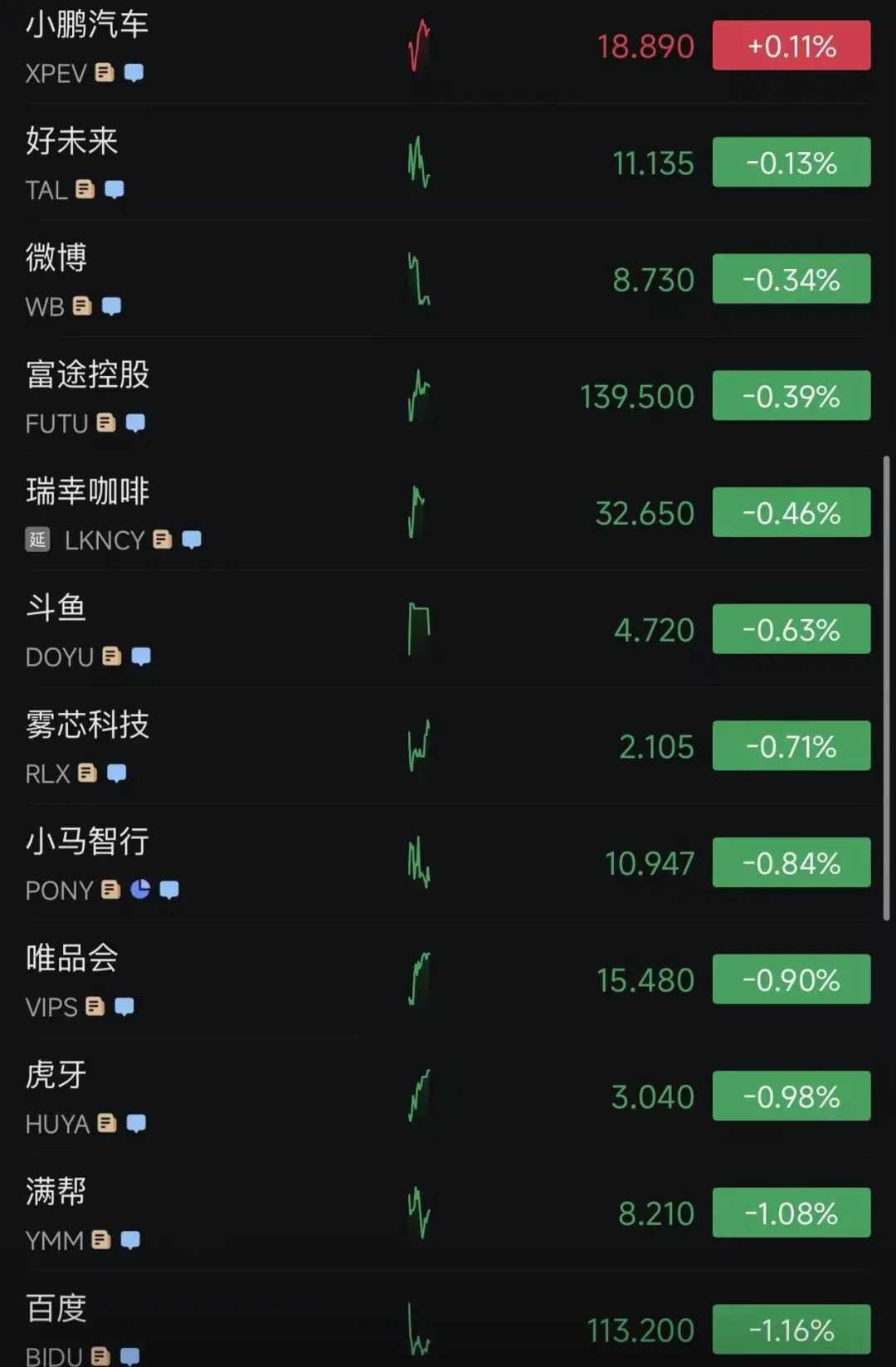Tap the +0.11% change badge for XPEV
The width and height of the screenshot is (896, 1367).
(x=791, y=46)
